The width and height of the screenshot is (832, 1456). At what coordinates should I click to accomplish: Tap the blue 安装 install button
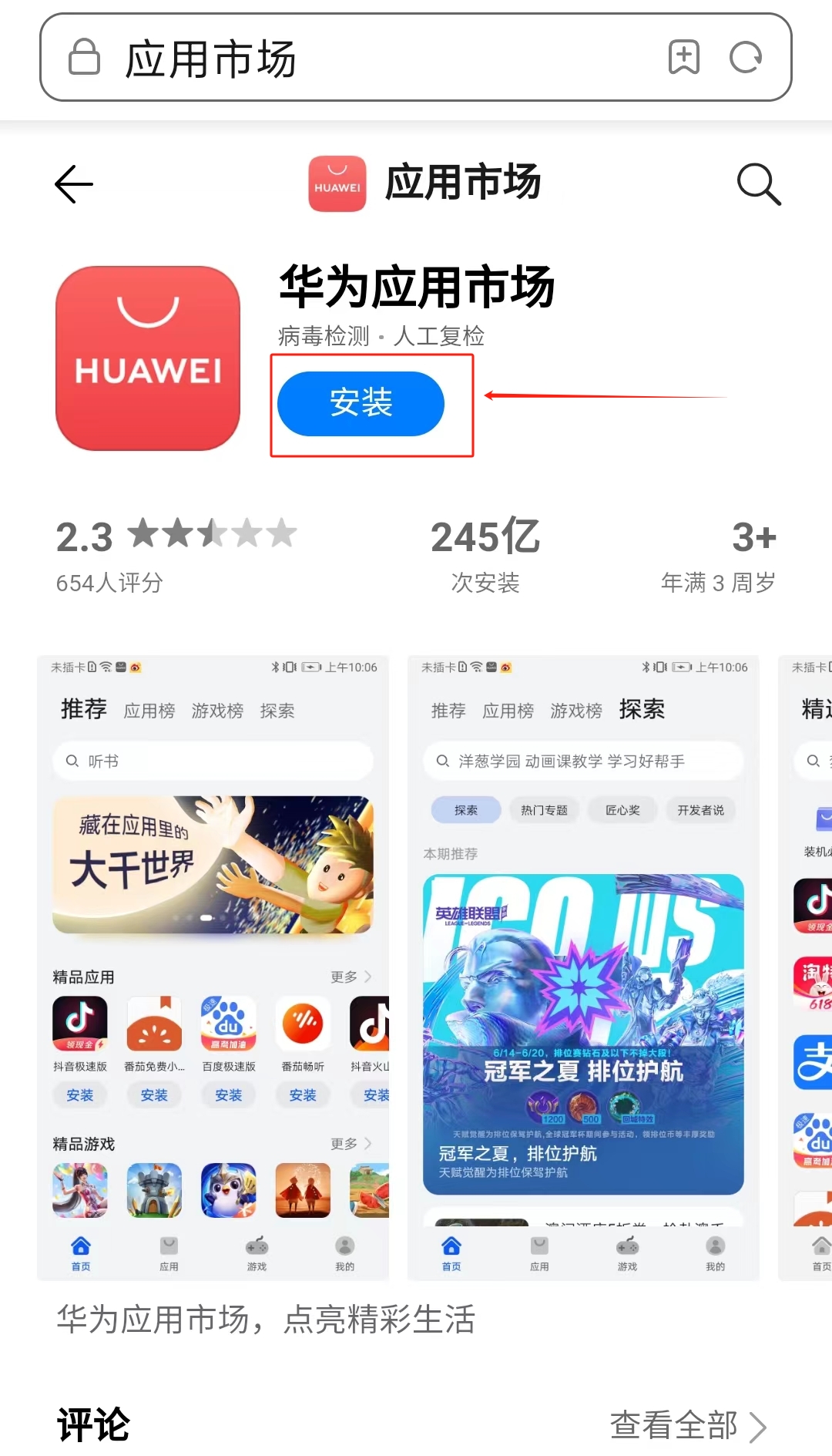point(361,404)
